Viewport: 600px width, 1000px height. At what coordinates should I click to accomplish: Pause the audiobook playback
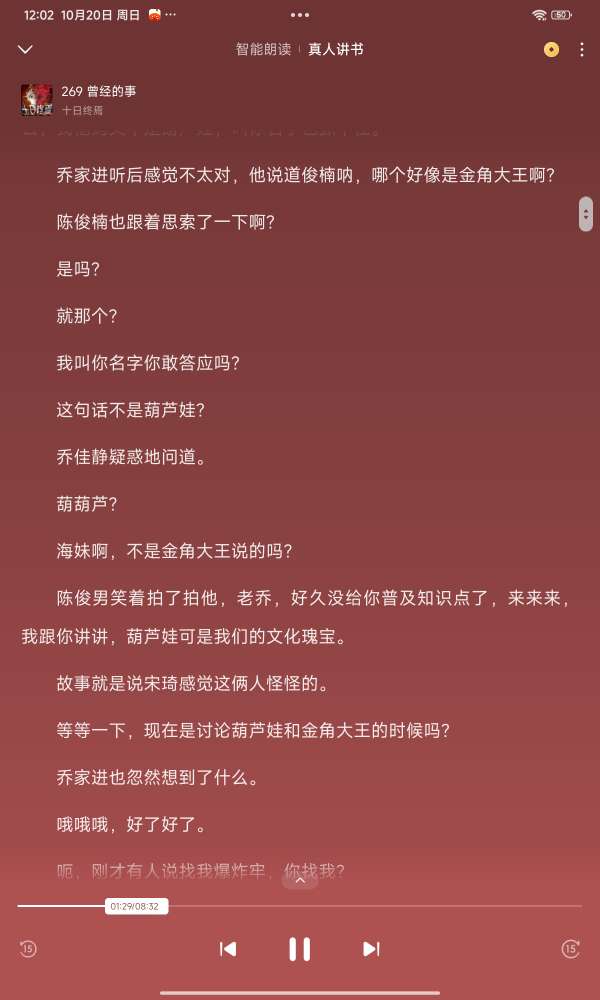tap(299, 949)
